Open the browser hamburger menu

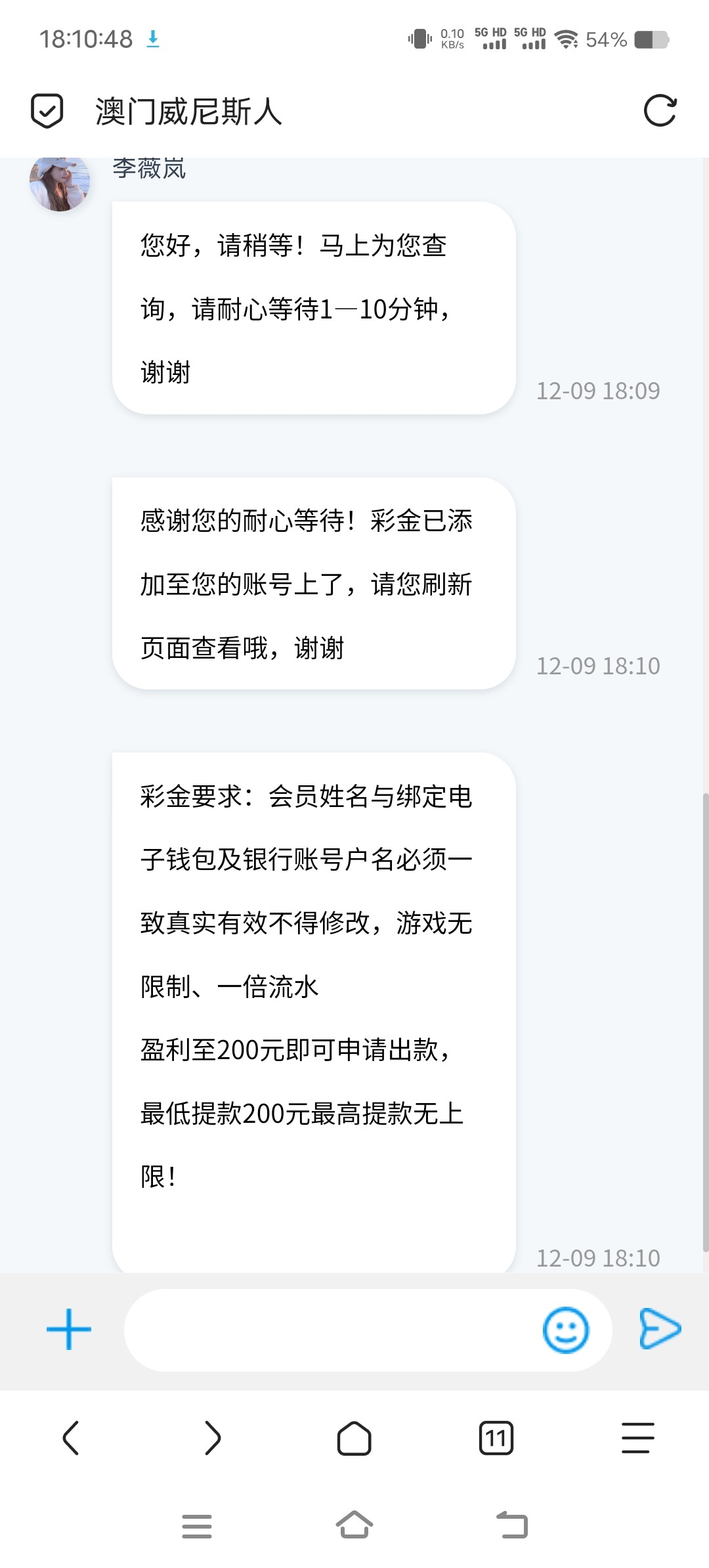pyautogui.click(x=637, y=1438)
